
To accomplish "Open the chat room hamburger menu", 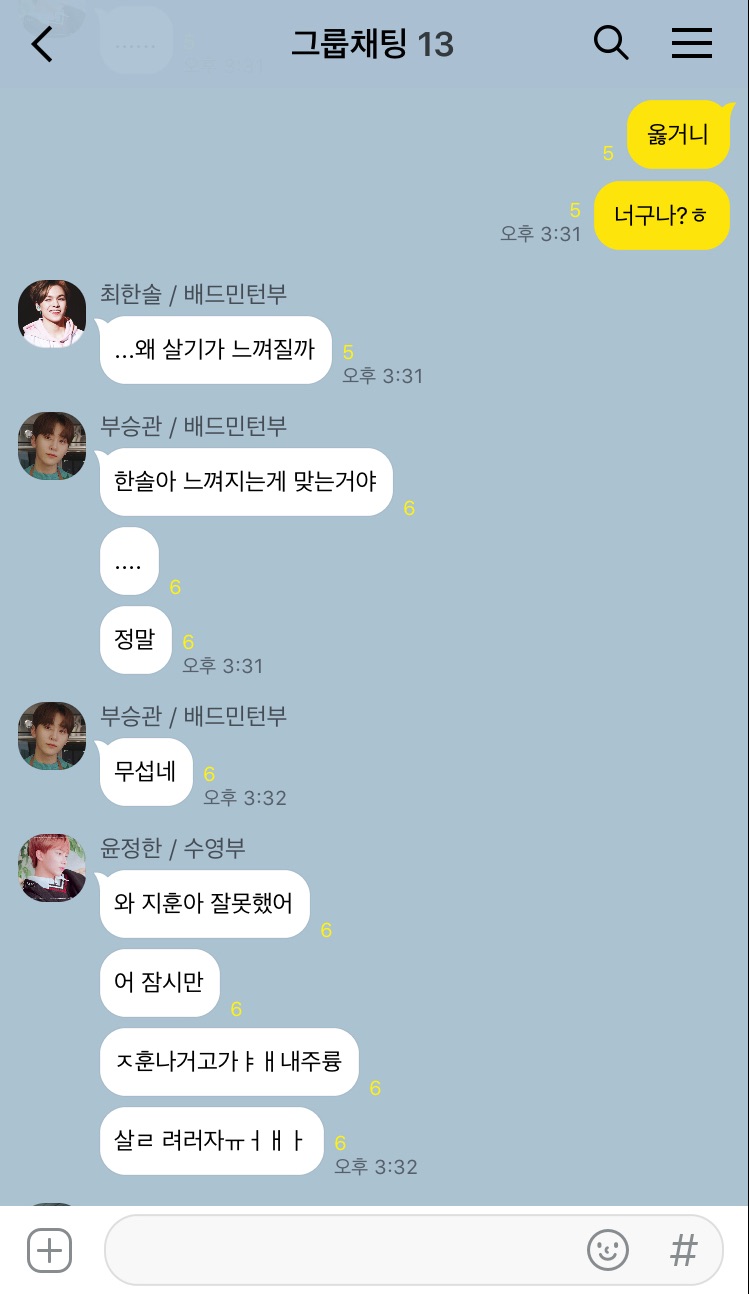I will [691, 43].
